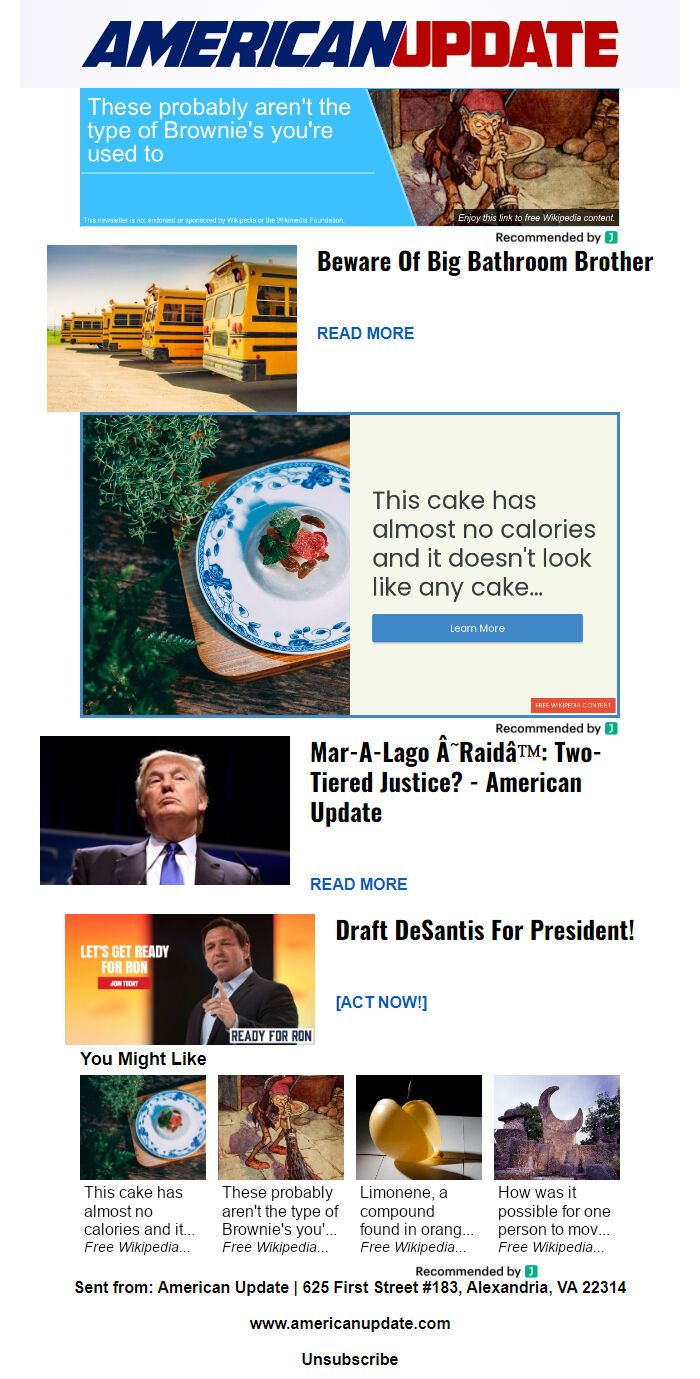700x1379 pixels.
Task: Tap READ MORE under Big Bathroom Brother
Action: click(x=365, y=333)
